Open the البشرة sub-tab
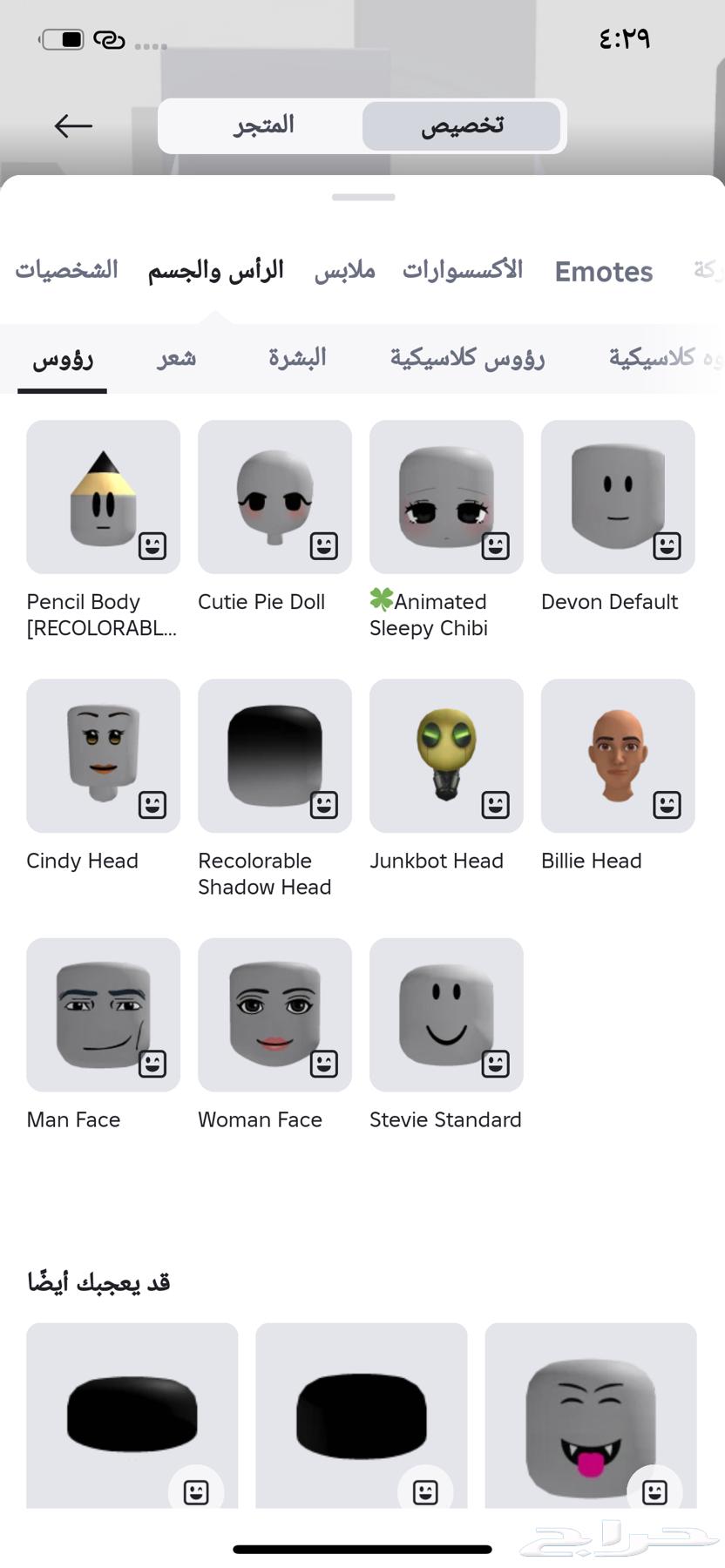Viewport: 725px width, 1568px height. click(297, 358)
